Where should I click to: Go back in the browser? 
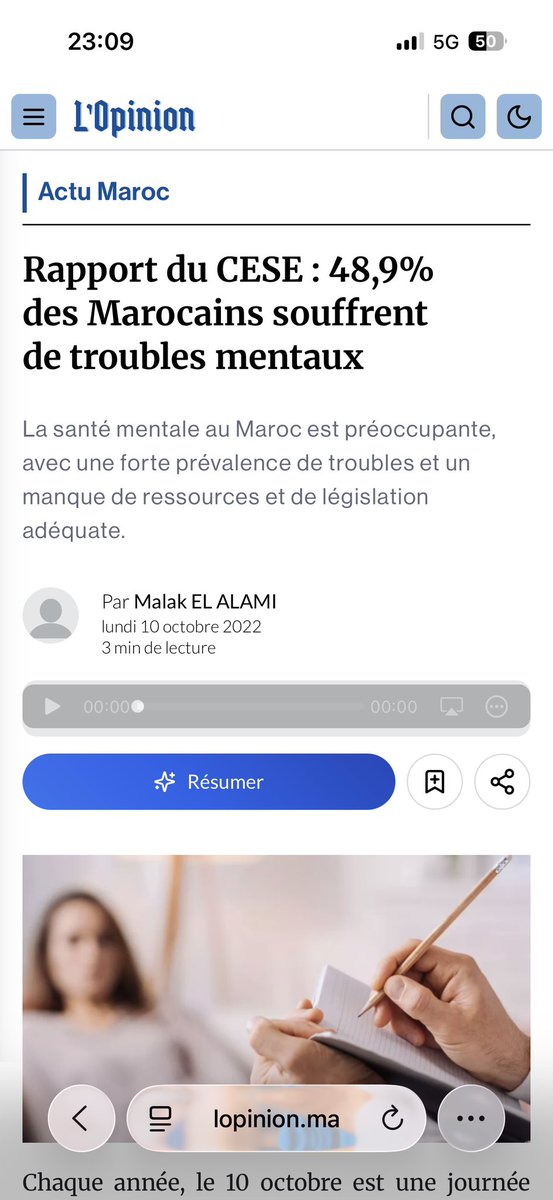[x=81, y=1119]
